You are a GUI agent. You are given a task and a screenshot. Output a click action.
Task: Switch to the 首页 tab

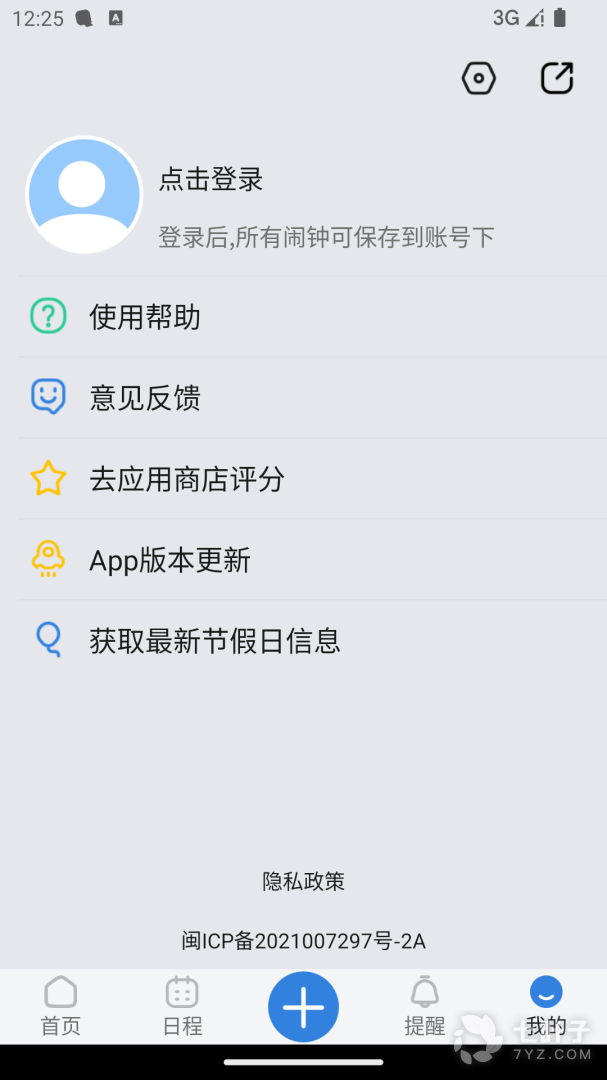click(61, 1006)
